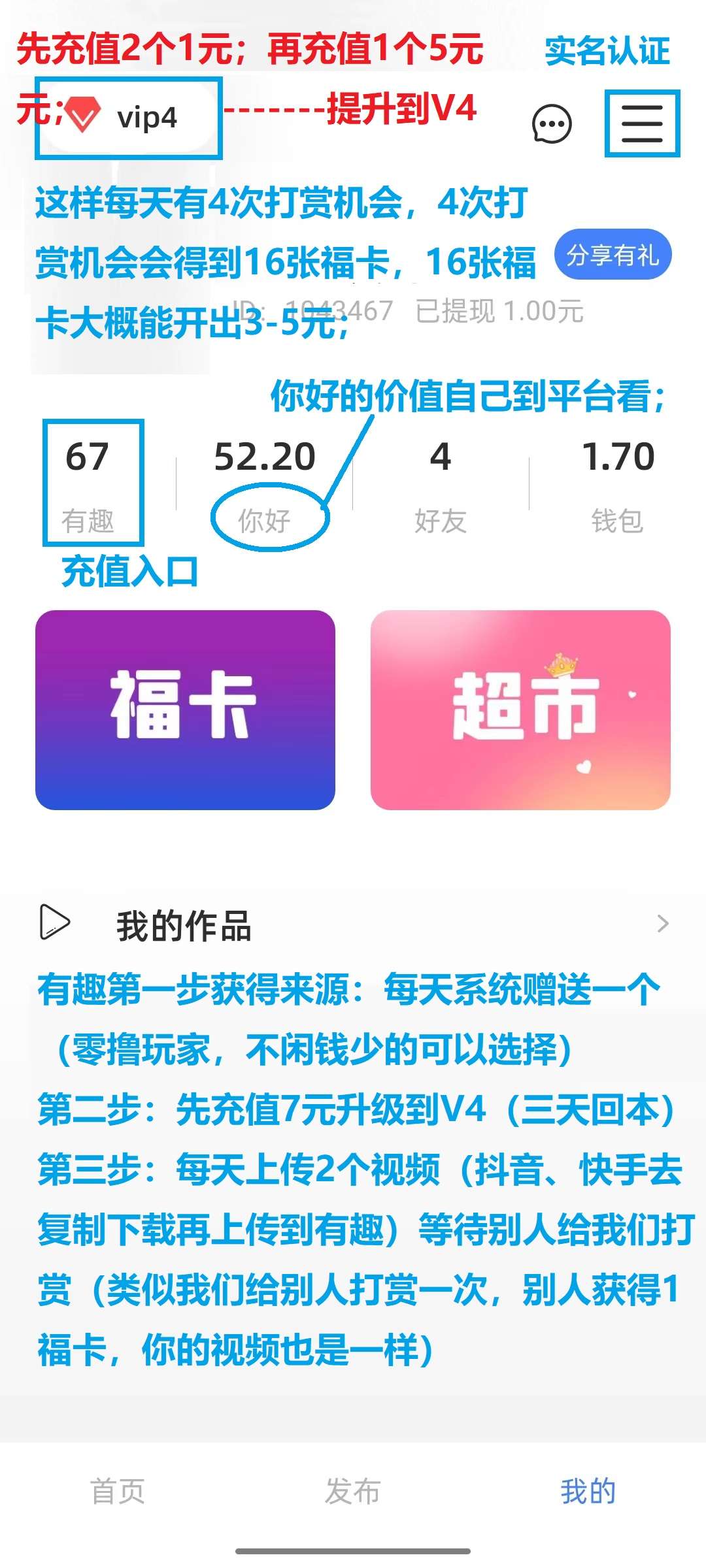Open the 超市 card
The height and width of the screenshot is (1568, 706).
pos(520,710)
